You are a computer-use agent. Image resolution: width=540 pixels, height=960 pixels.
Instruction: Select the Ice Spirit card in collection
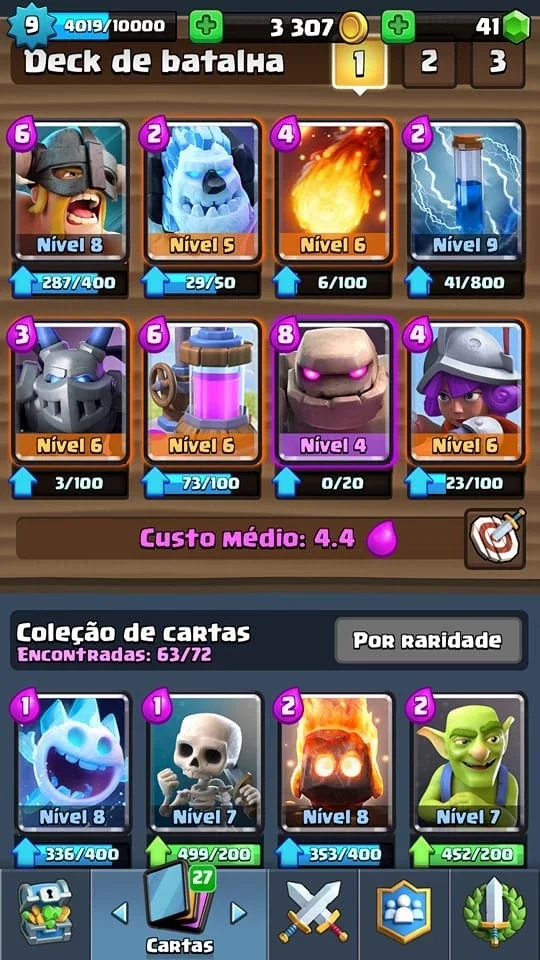[x=73, y=761]
